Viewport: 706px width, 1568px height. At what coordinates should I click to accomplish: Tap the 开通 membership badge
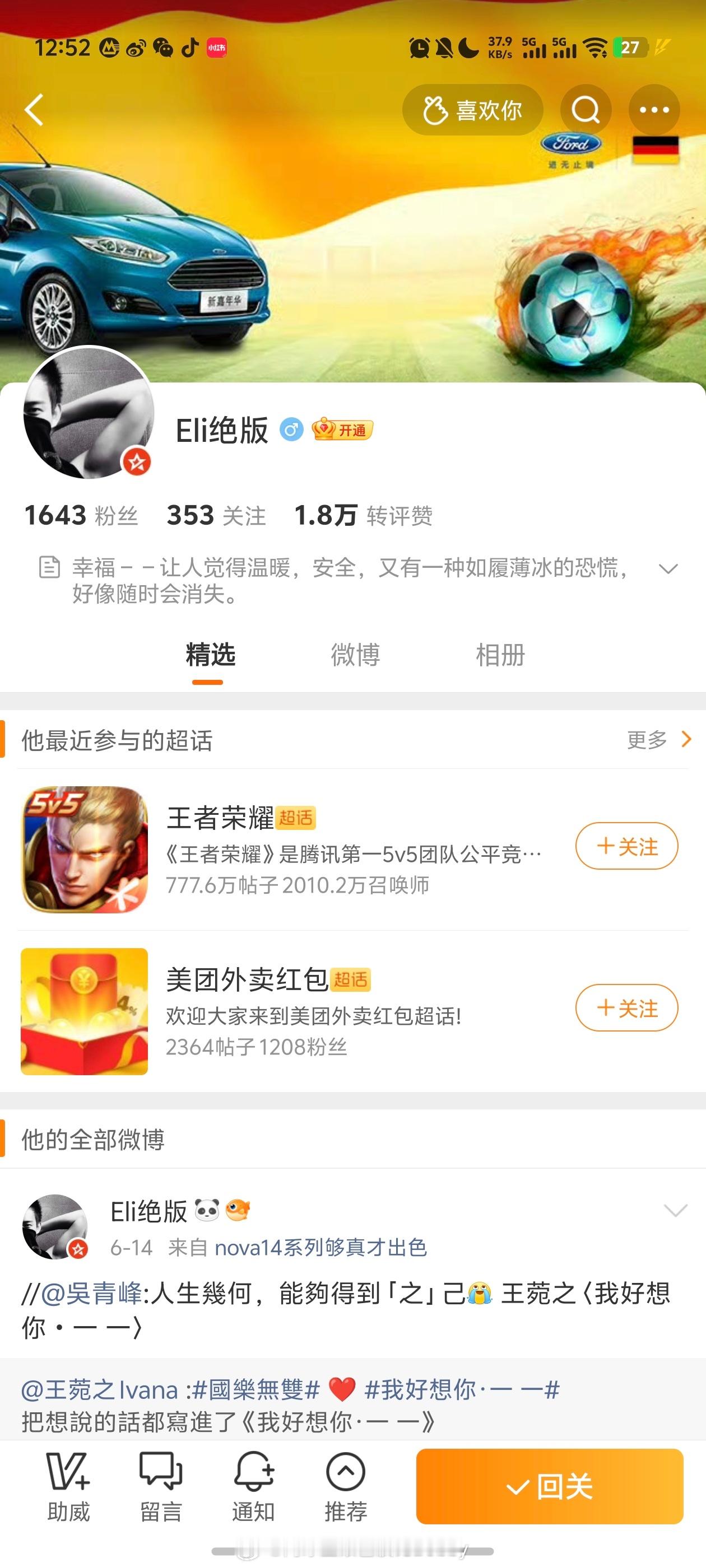pyautogui.click(x=342, y=430)
